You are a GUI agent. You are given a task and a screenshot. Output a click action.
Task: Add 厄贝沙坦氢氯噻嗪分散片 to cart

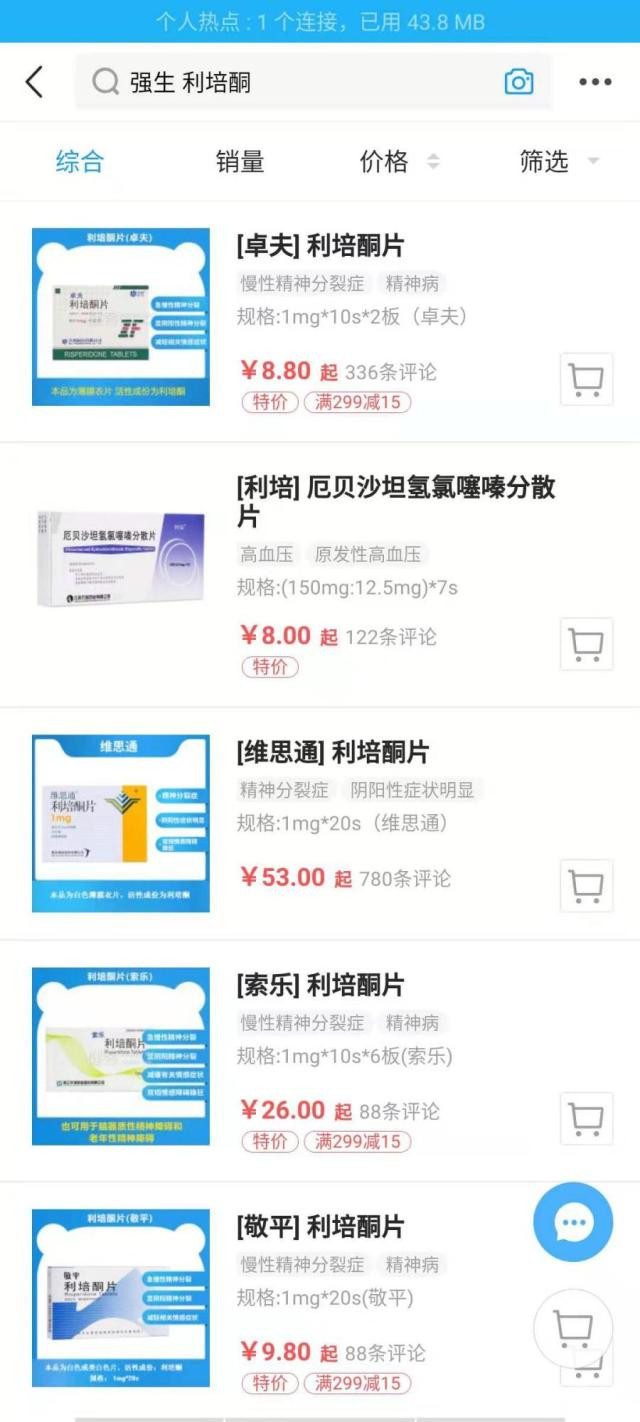coord(586,644)
